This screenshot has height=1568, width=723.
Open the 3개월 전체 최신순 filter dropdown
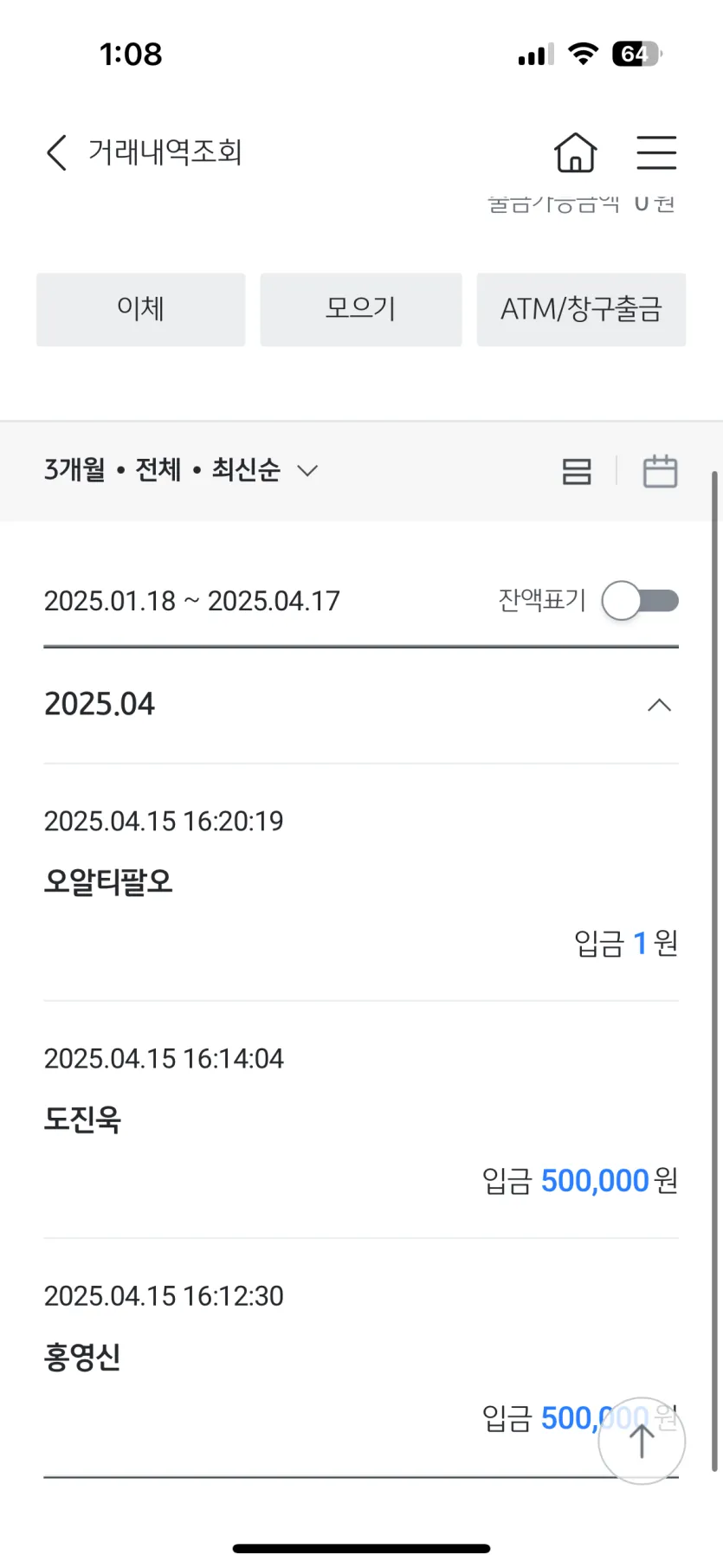click(181, 470)
